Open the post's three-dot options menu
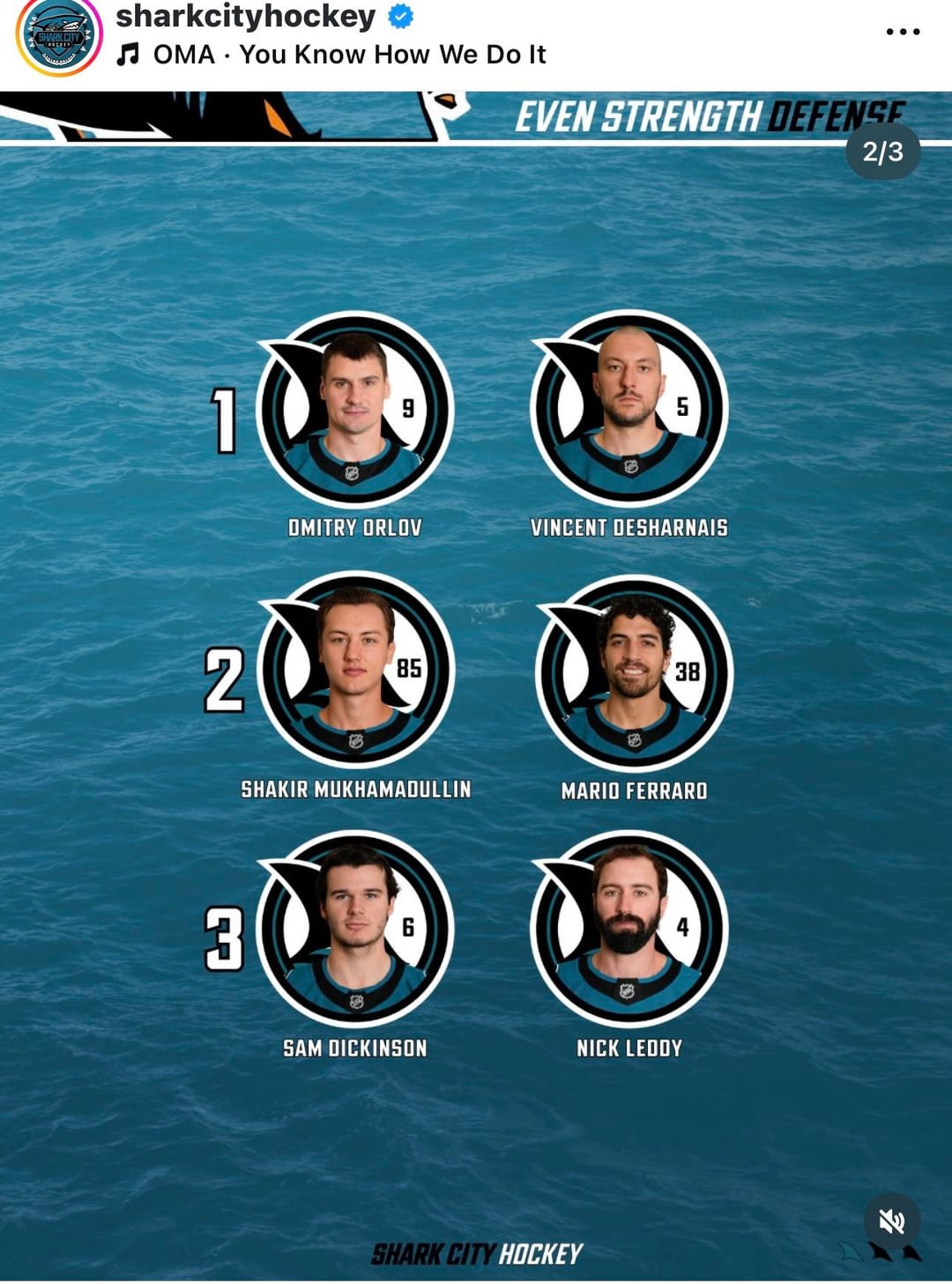 pyautogui.click(x=903, y=32)
